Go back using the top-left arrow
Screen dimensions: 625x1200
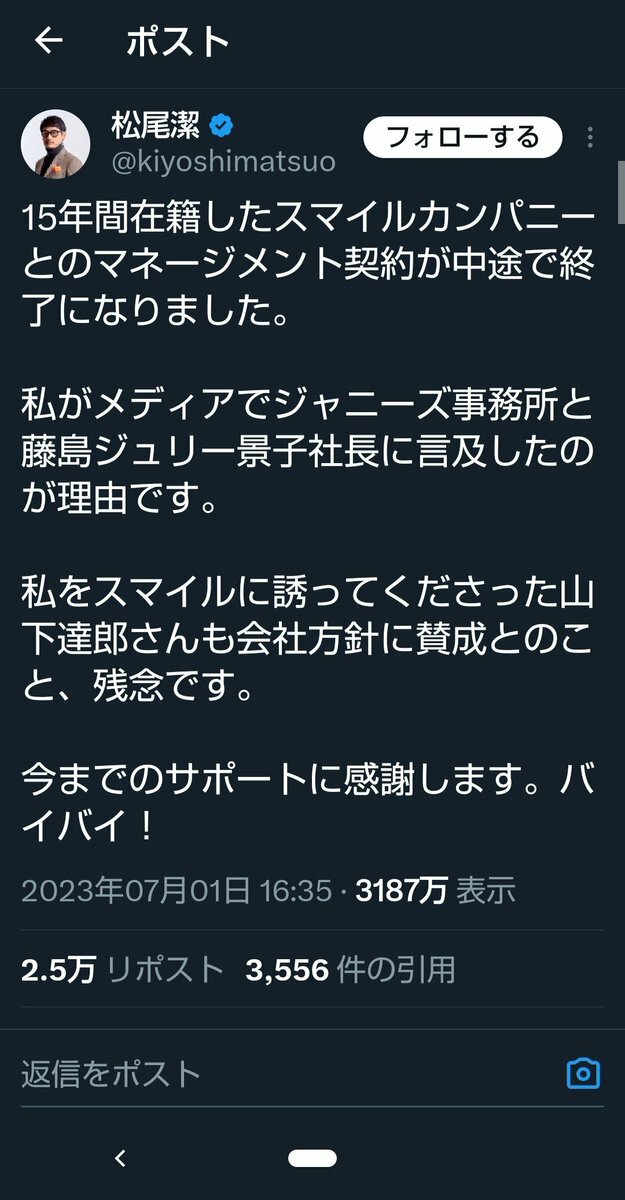(48, 41)
